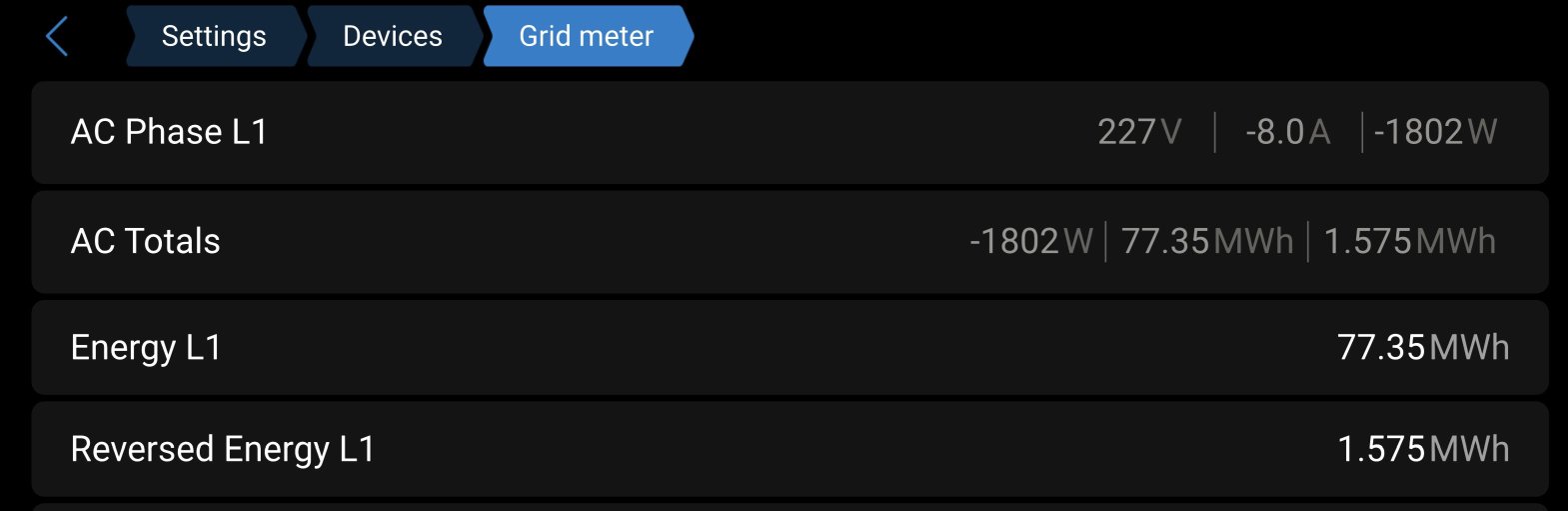Viewport: 1568px width, 511px height.
Task: Go back using the left arrow
Action: tap(57, 37)
